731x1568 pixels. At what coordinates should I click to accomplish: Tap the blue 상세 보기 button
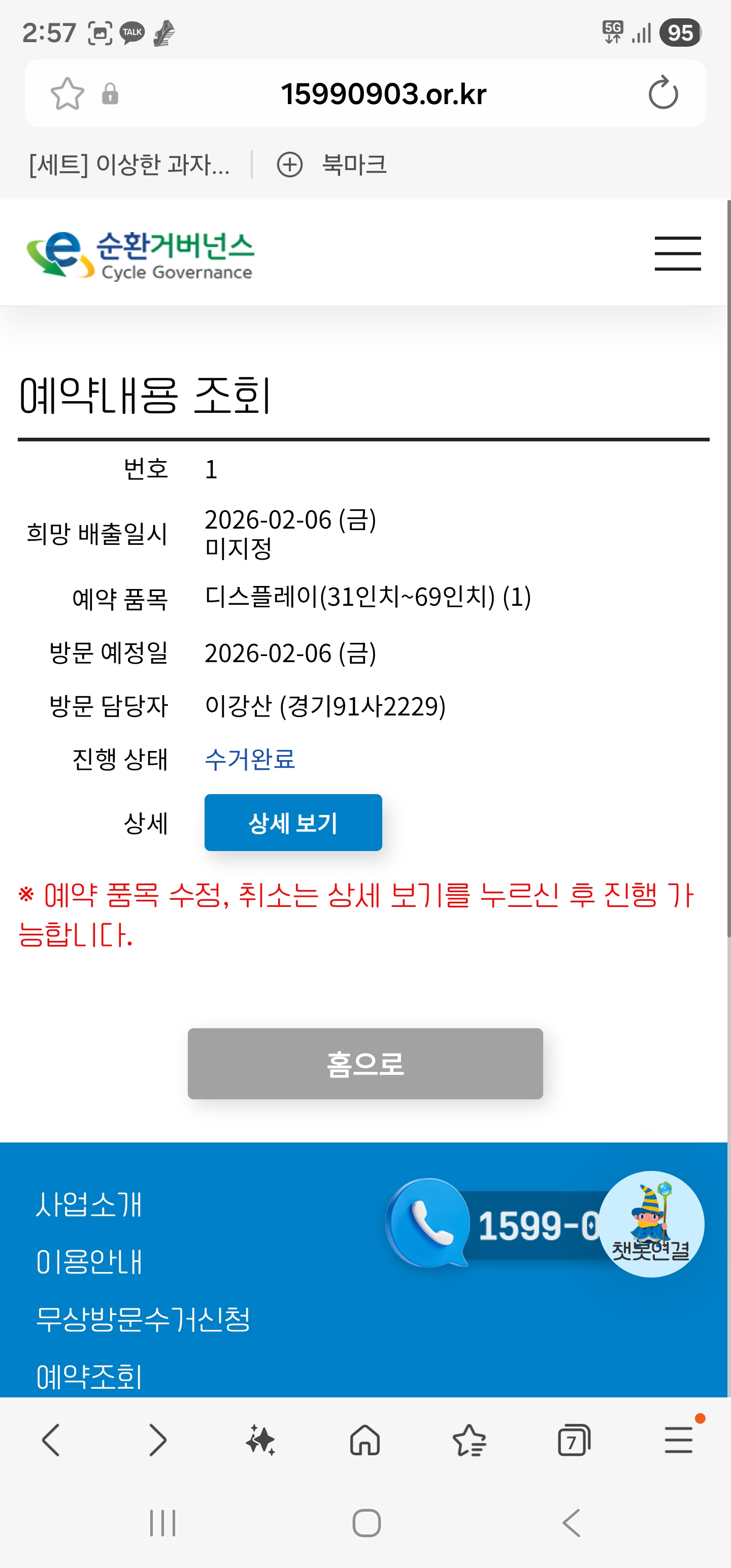[293, 823]
